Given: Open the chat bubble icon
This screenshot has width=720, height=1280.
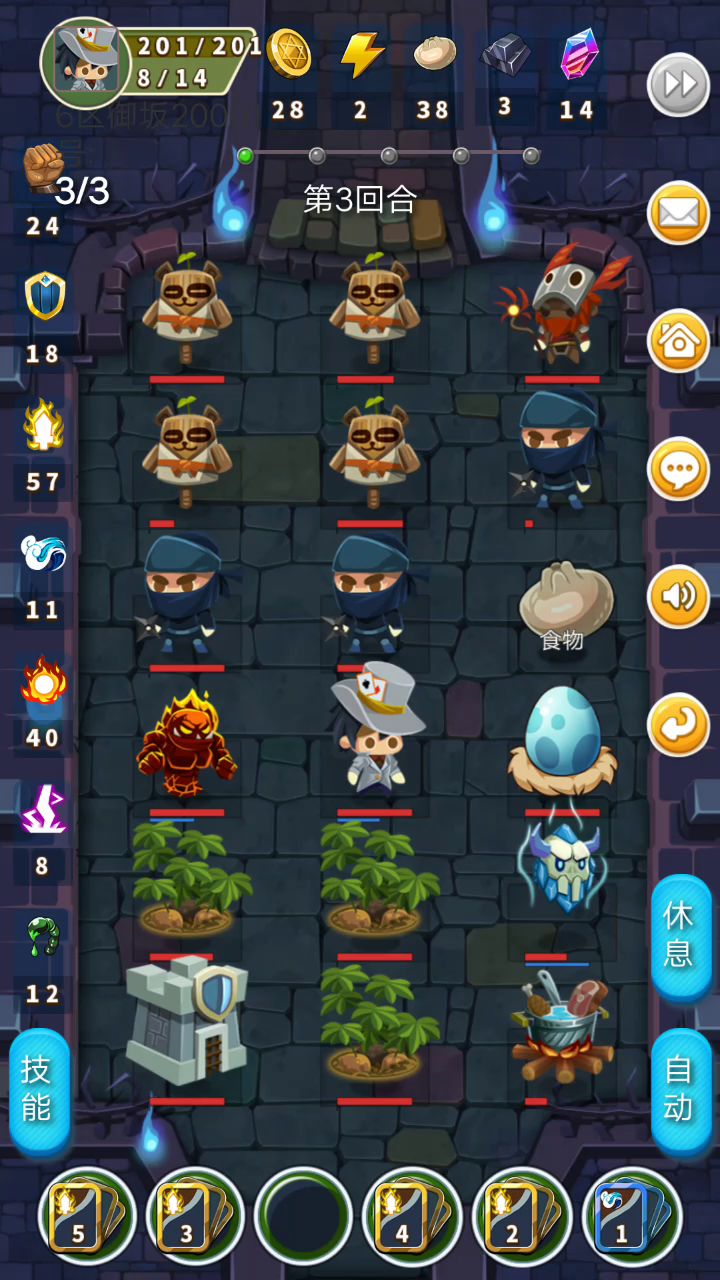Looking at the screenshot, I should coord(679,469).
